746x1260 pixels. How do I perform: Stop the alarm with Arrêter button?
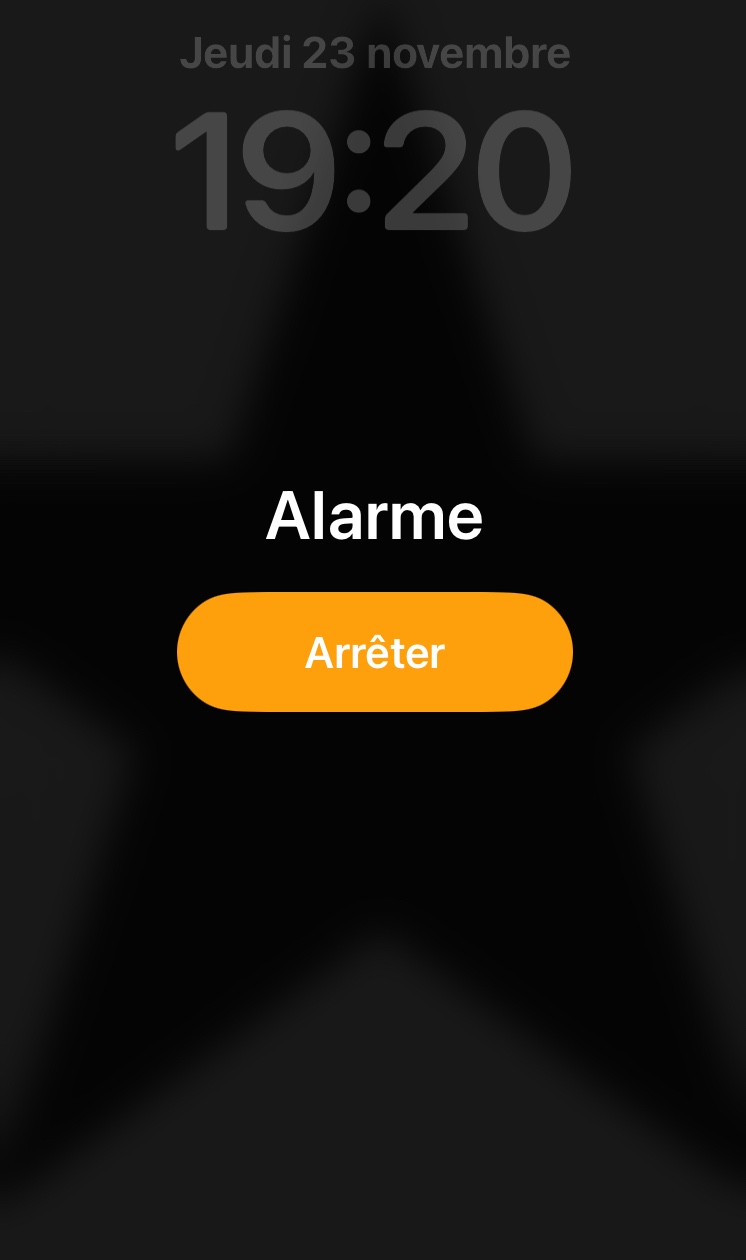point(374,652)
